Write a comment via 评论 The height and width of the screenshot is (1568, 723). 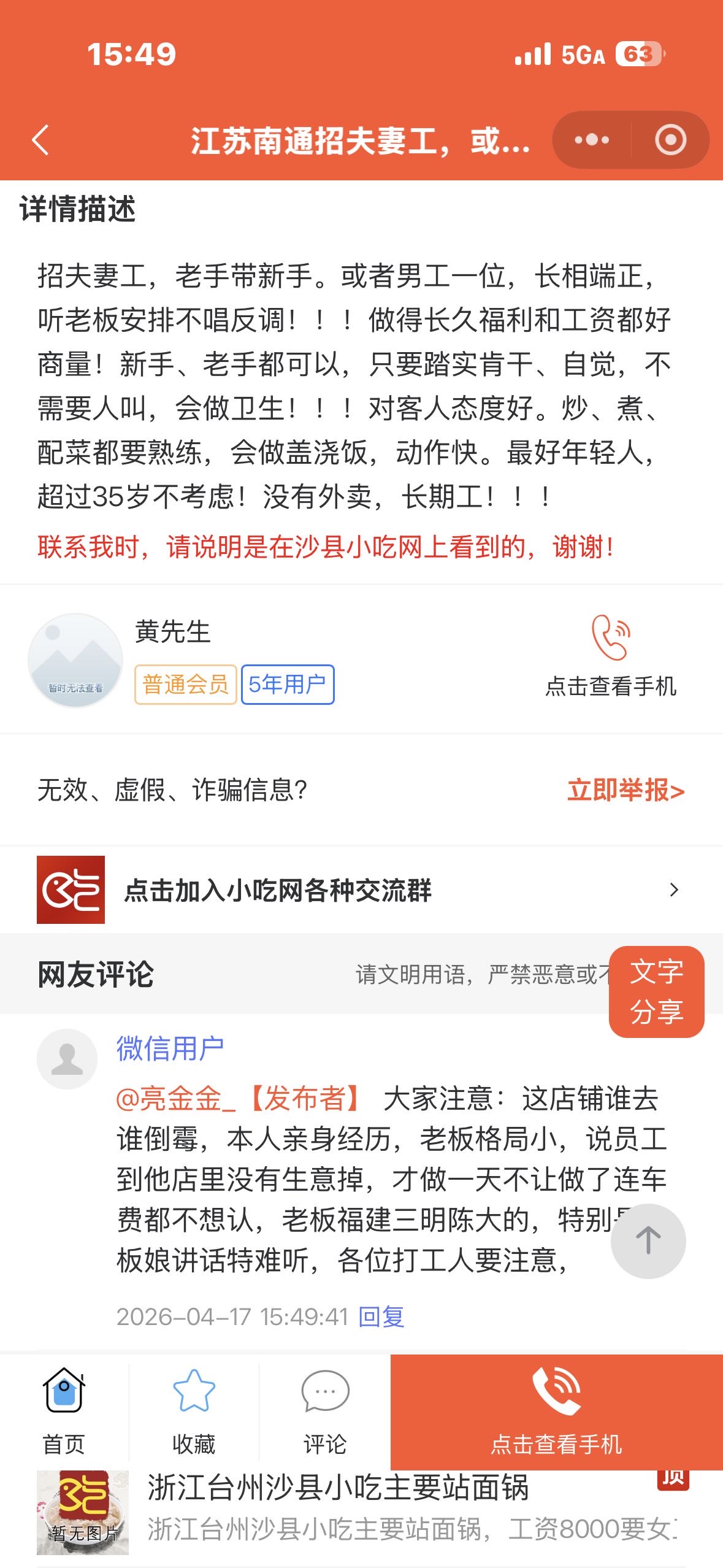point(324,1412)
